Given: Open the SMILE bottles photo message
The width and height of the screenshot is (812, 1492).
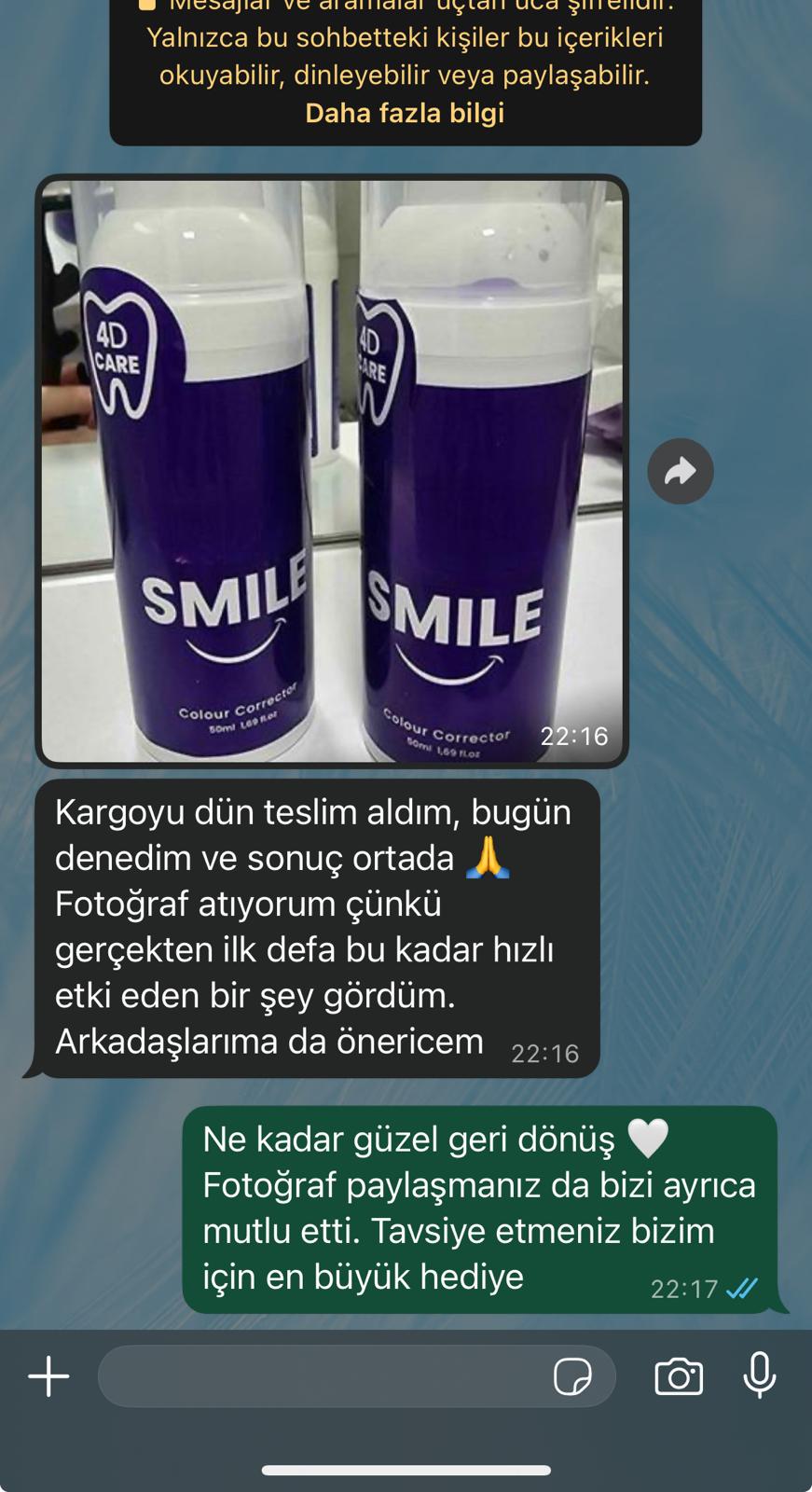Looking at the screenshot, I should click(x=332, y=471).
